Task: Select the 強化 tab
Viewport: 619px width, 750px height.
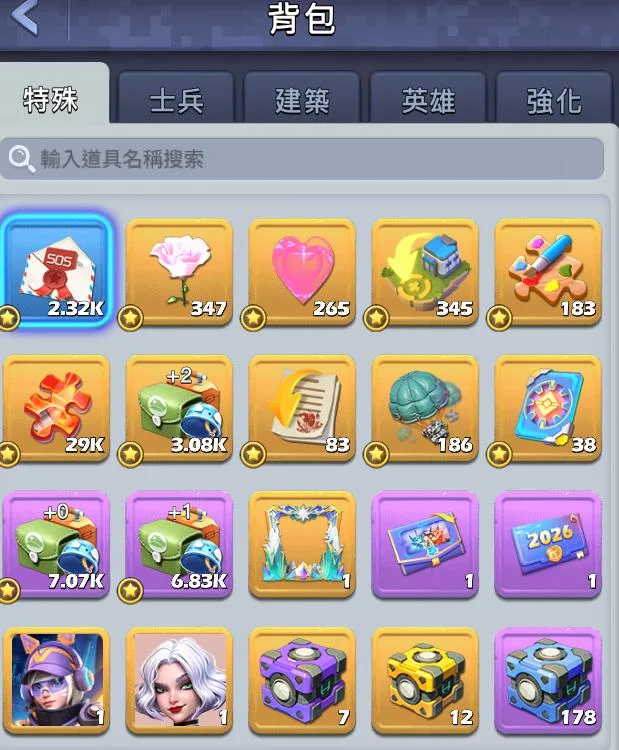Action: 554,100
